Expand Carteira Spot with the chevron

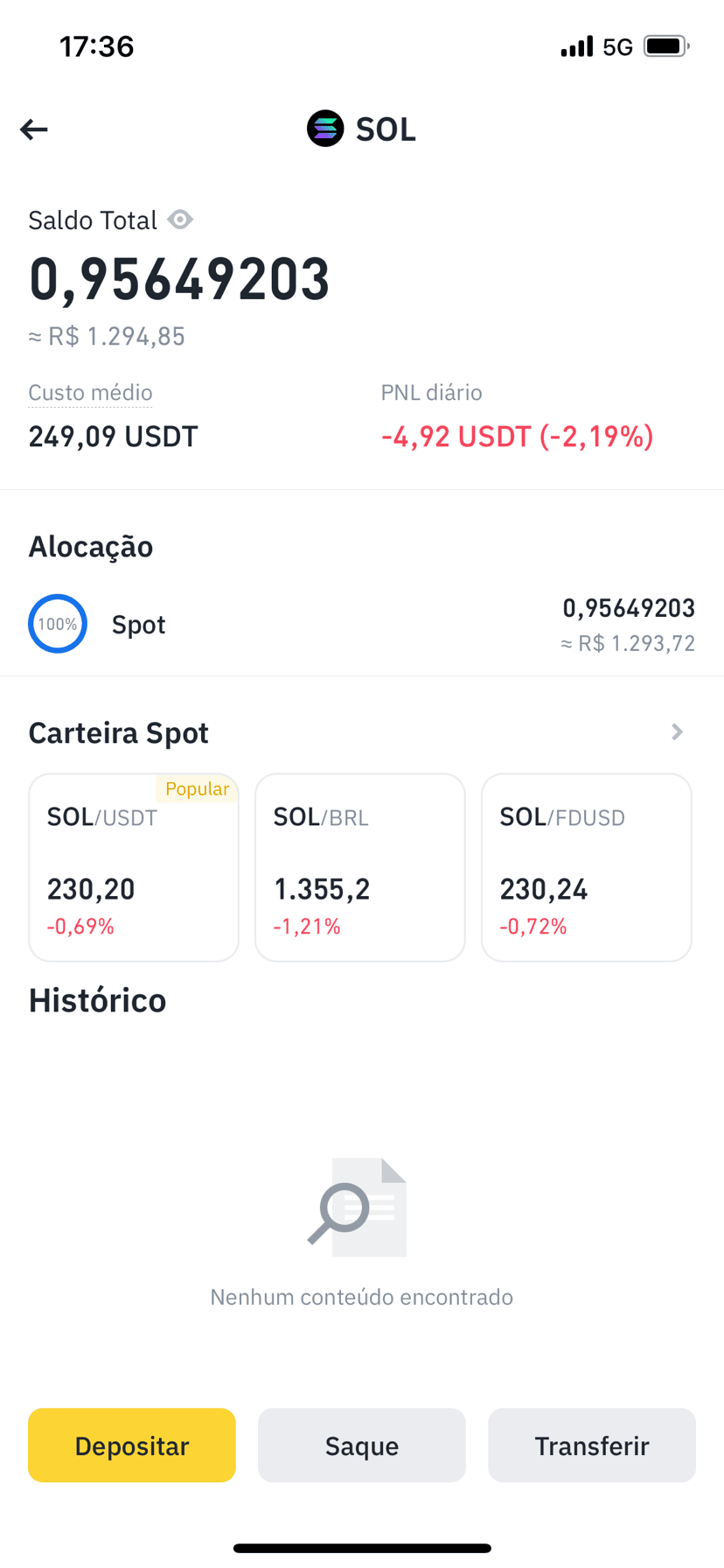[x=677, y=732]
